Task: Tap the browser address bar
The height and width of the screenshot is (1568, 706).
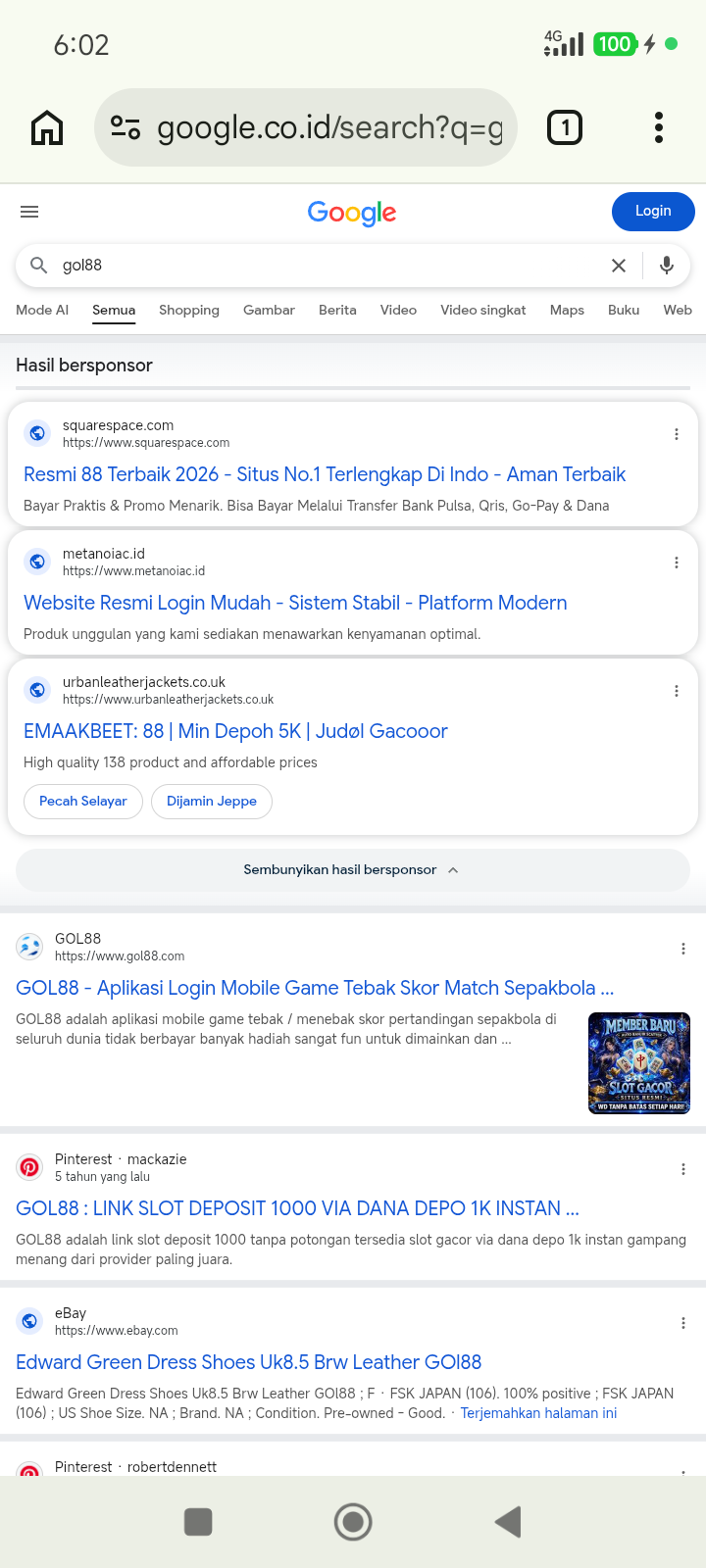Action: (x=306, y=127)
